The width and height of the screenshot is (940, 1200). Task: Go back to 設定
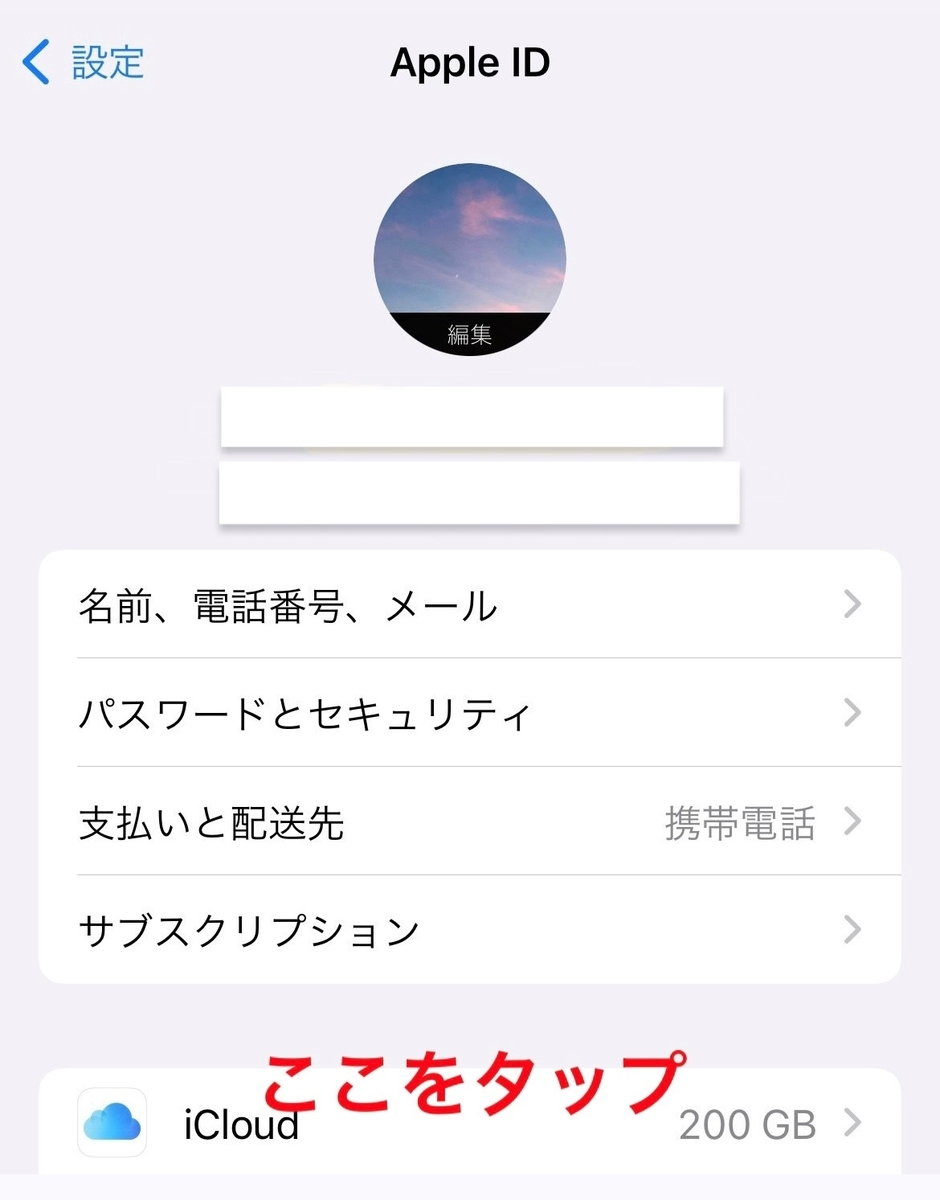[84, 63]
